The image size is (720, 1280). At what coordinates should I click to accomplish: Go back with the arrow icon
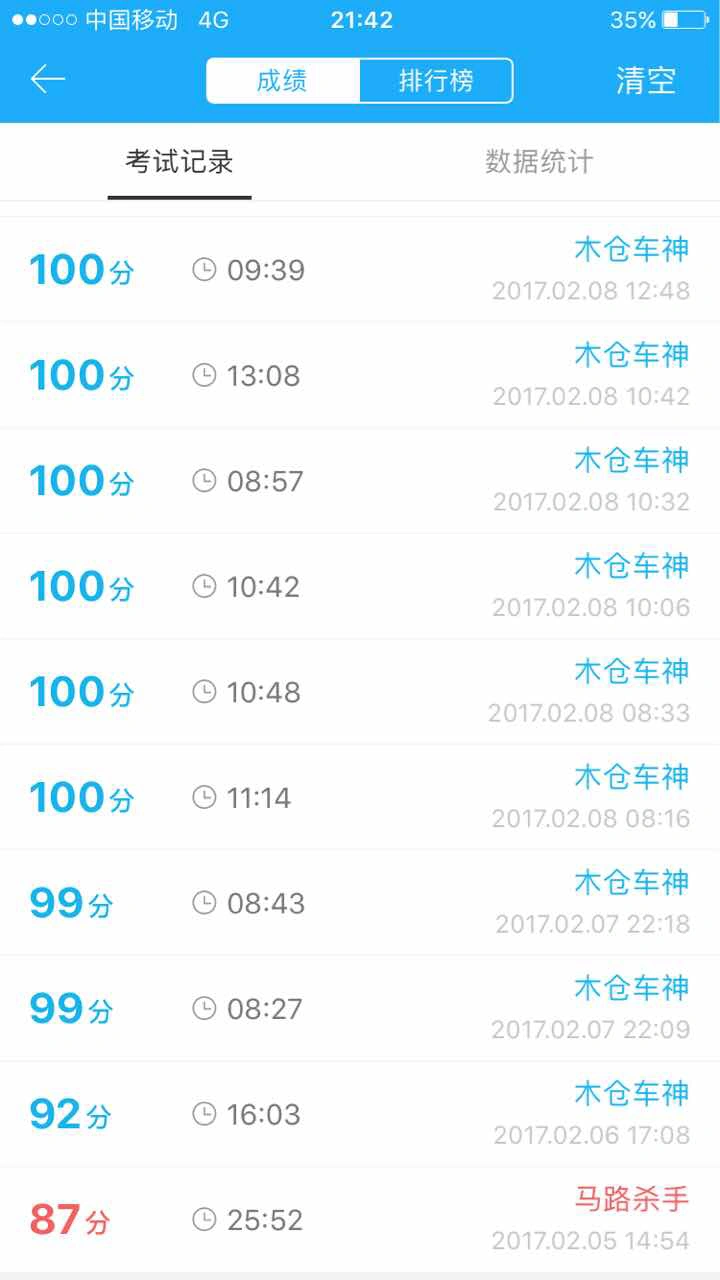click(48, 80)
